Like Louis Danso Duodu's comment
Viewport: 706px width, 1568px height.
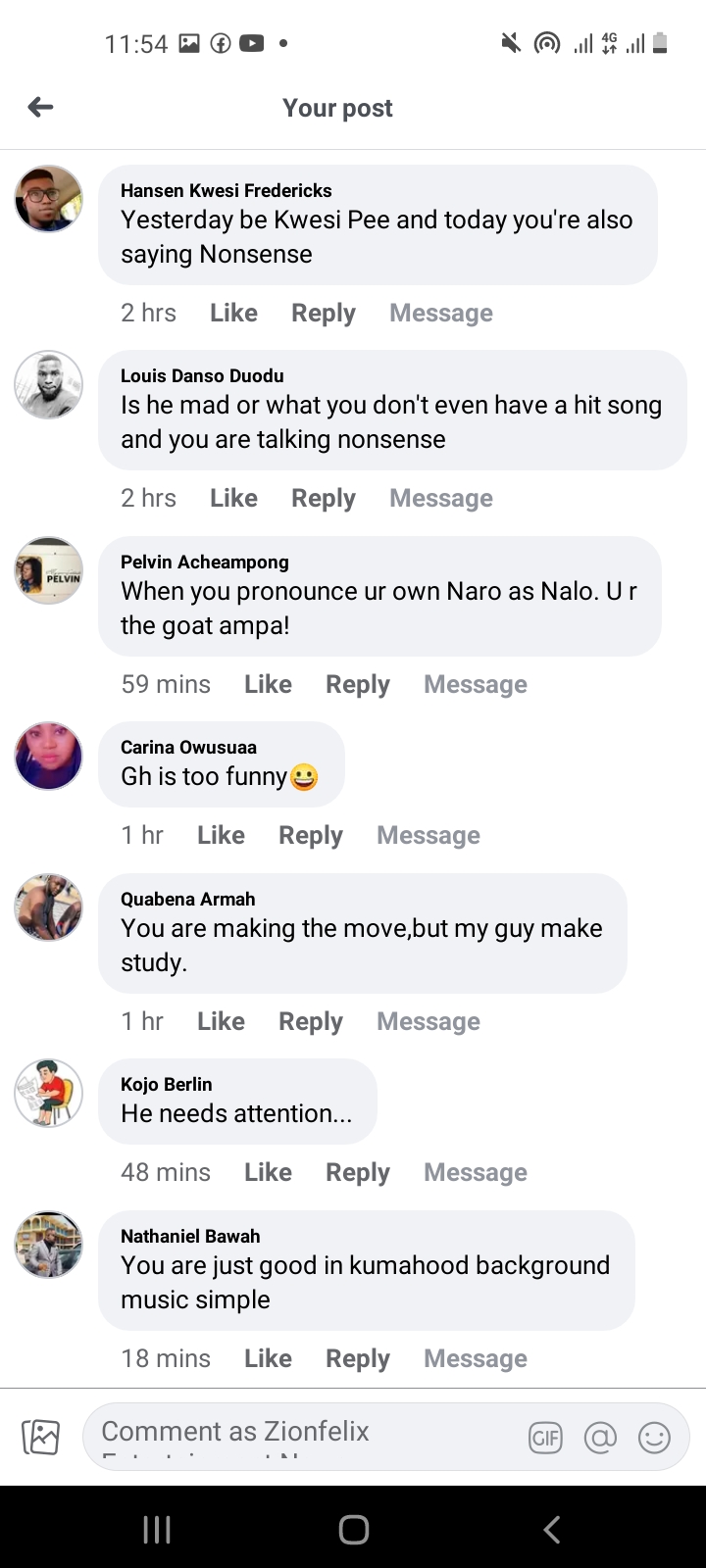(233, 498)
